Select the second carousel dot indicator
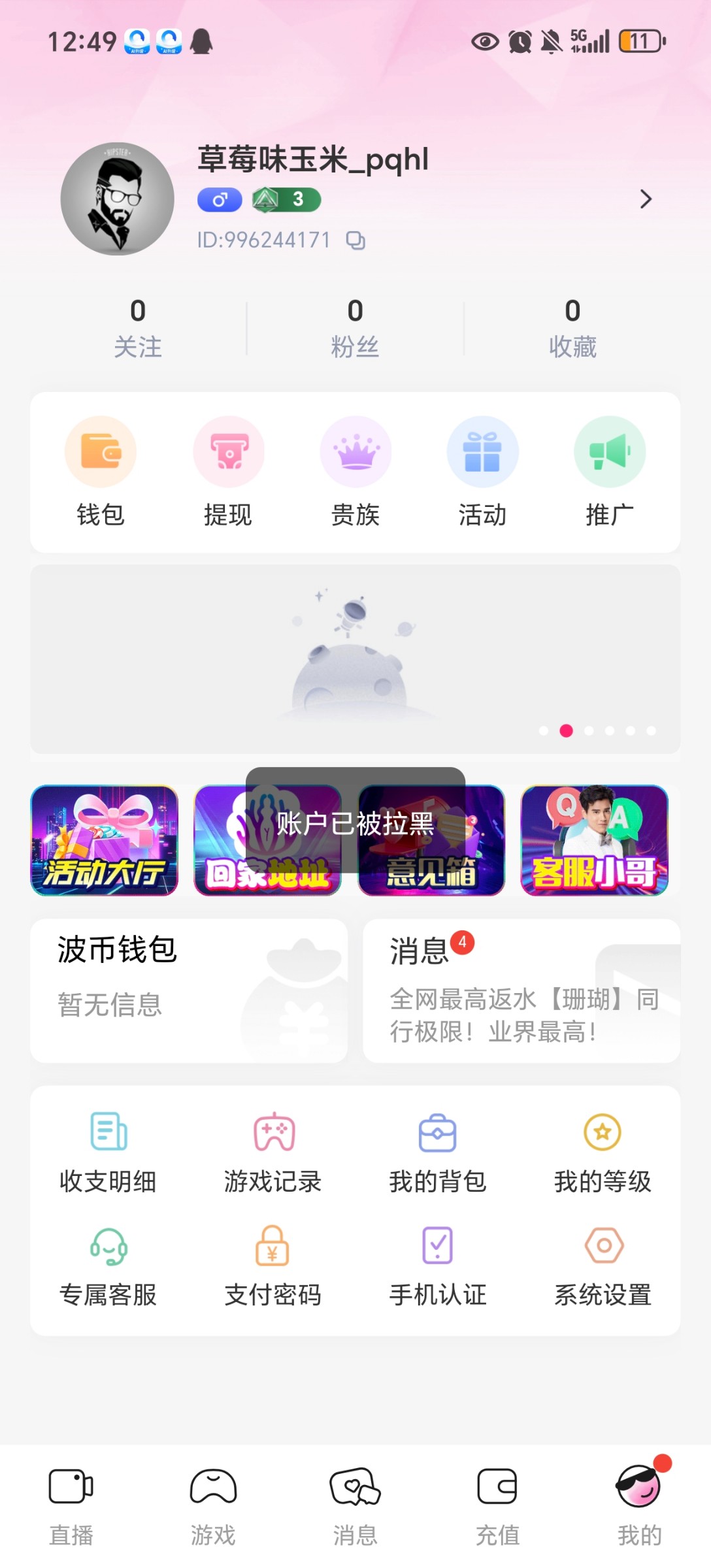Image resolution: width=711 pixels, height=1568 pixels. (566, 732)
